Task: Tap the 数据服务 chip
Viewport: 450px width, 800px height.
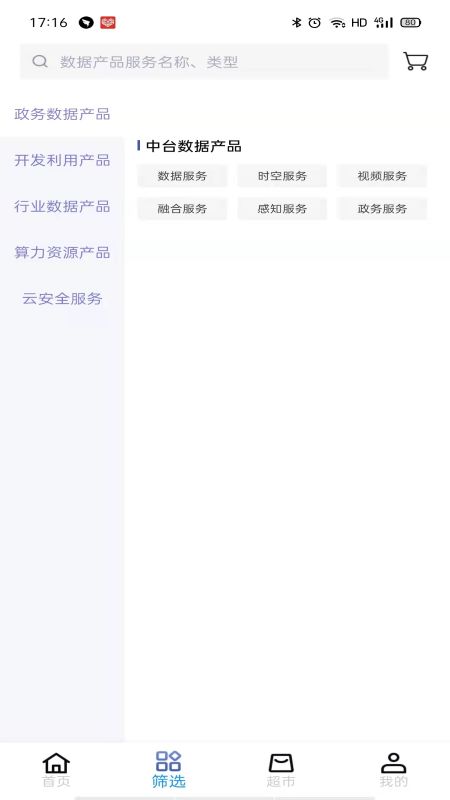Action: point(182,176)
